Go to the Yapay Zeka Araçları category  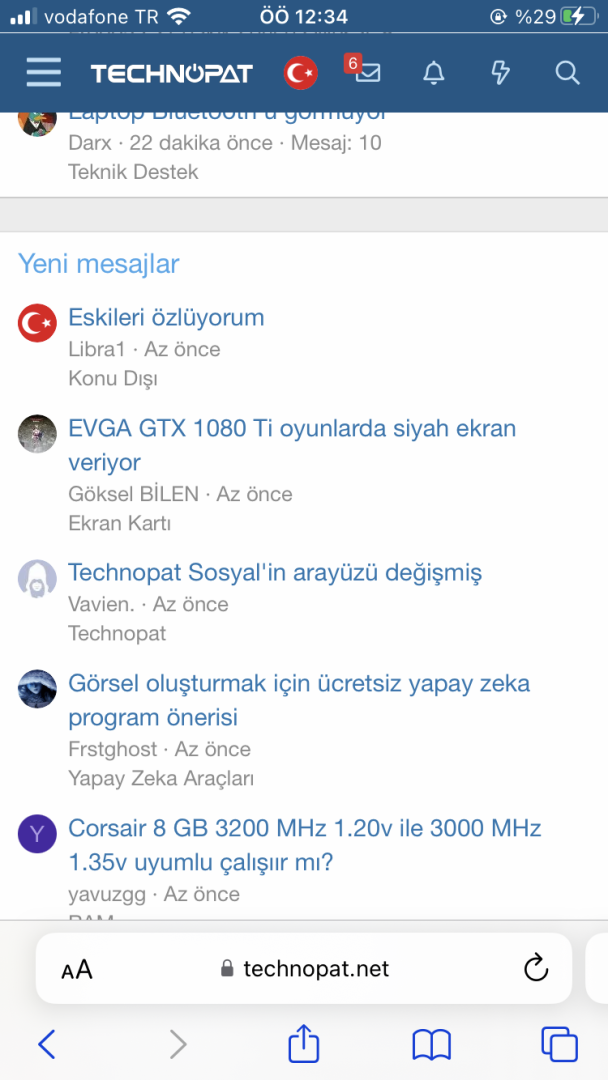[161, 778]
